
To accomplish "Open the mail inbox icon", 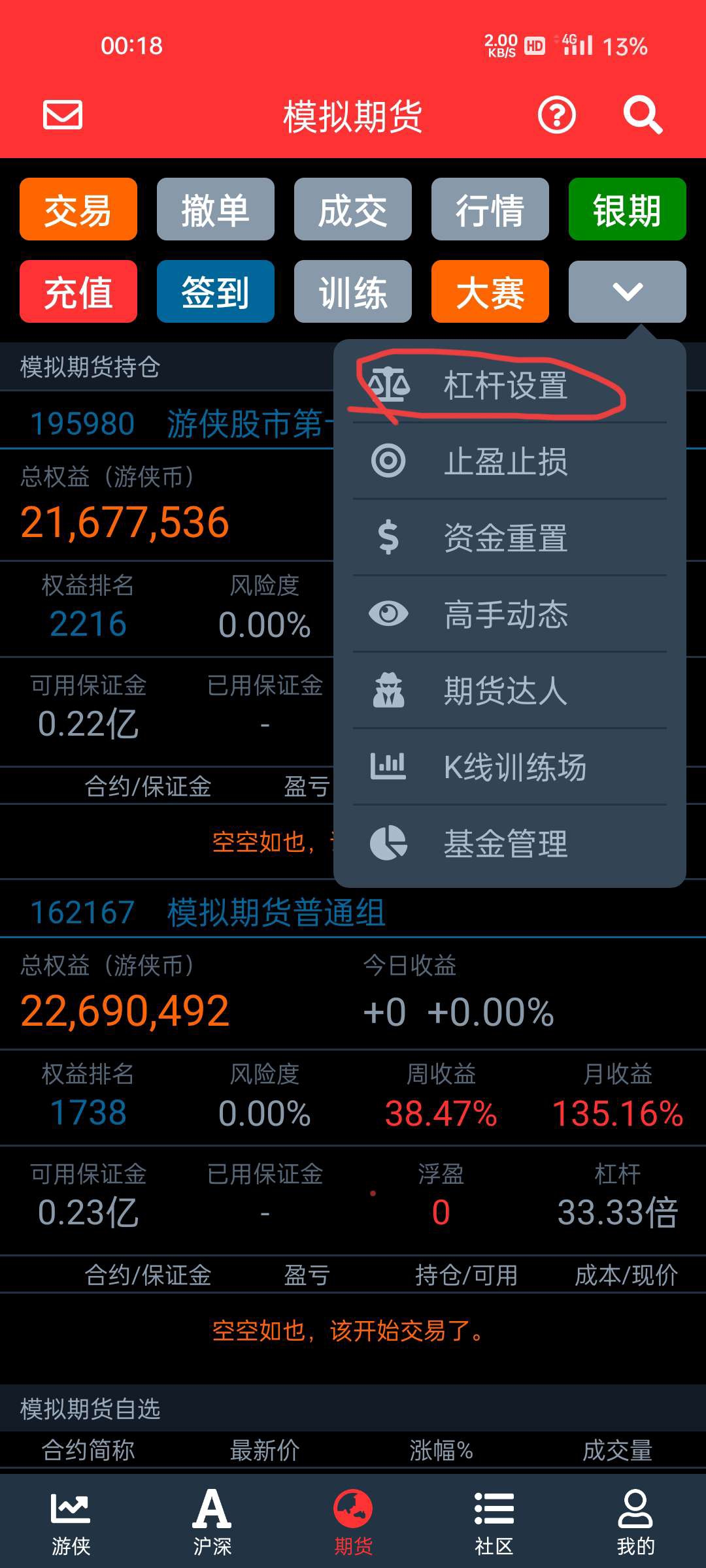I will 63,115.
